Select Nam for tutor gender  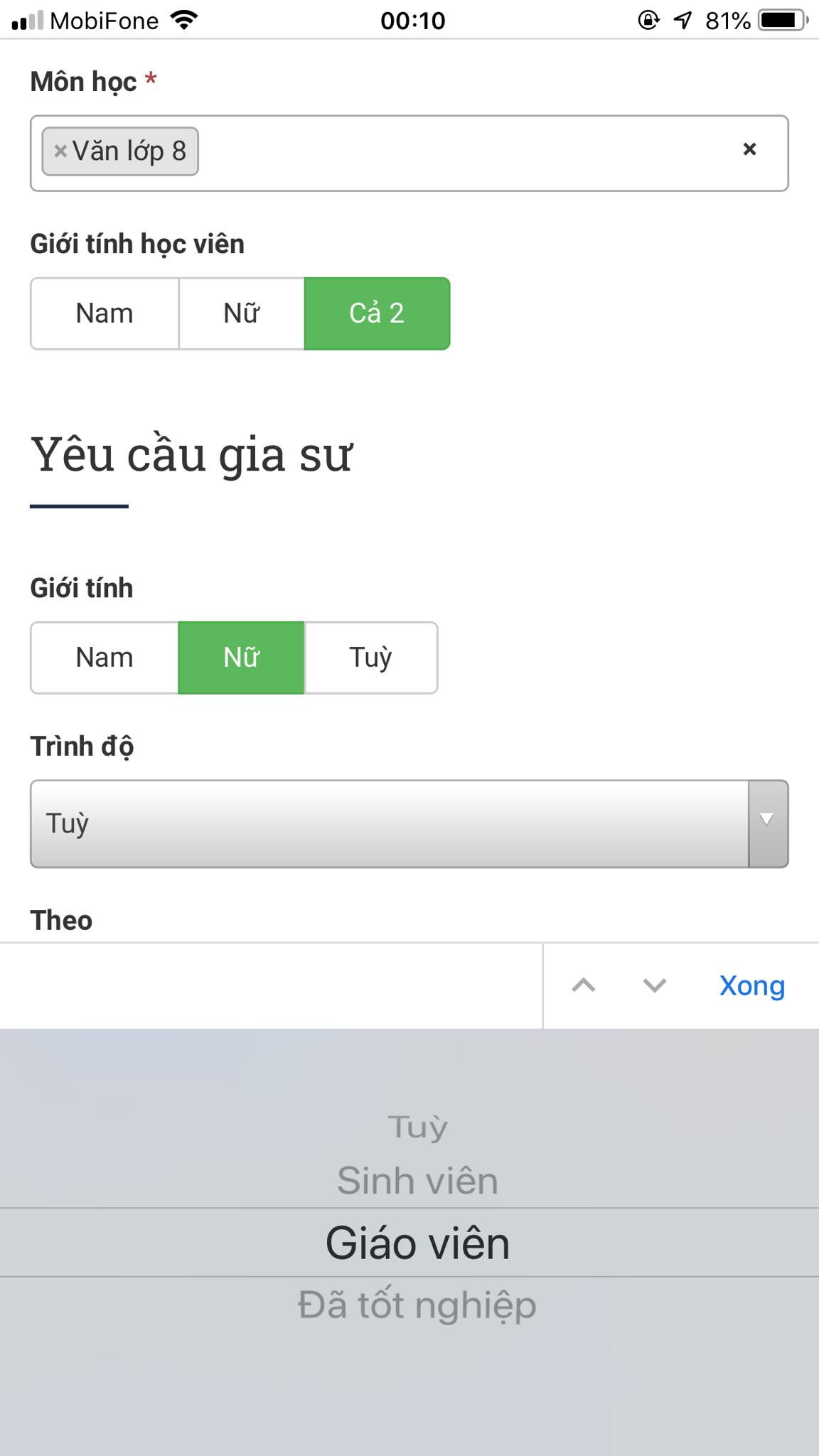coord(105,658)
